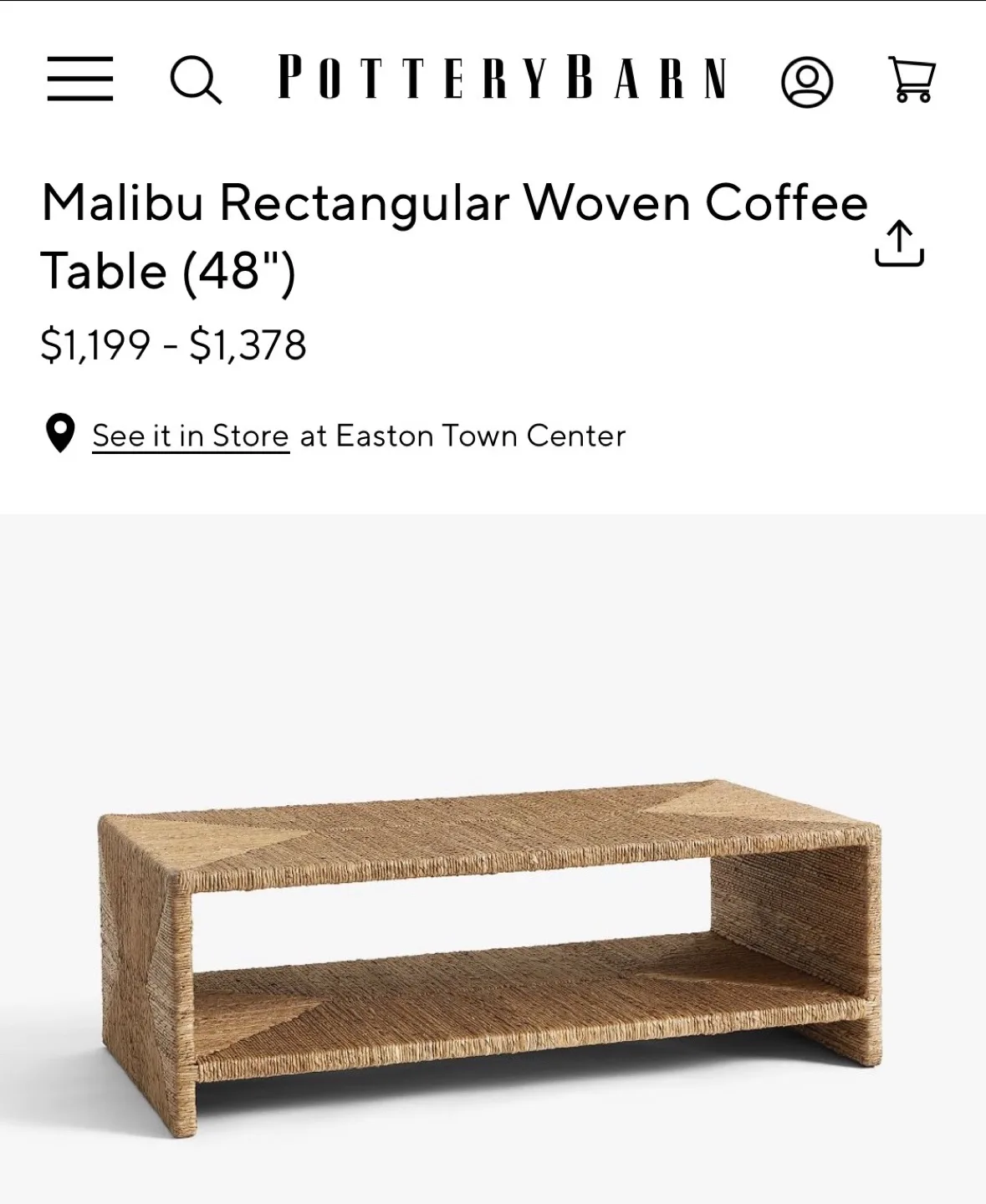Find the store using the map pin marker
Screen dimensions: 986x1204
point(59,434)
